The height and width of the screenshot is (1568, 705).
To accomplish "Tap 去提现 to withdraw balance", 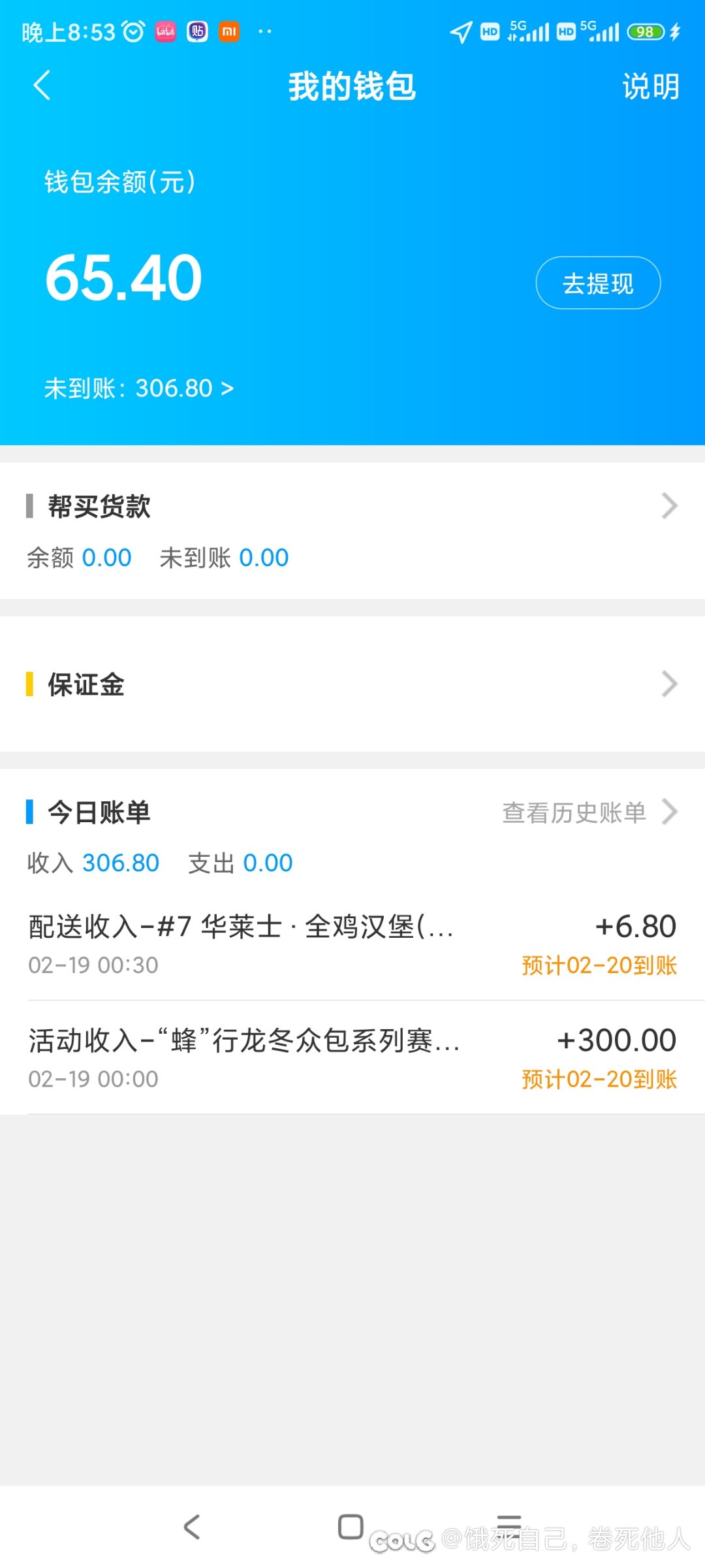I will tap(597, 283).
